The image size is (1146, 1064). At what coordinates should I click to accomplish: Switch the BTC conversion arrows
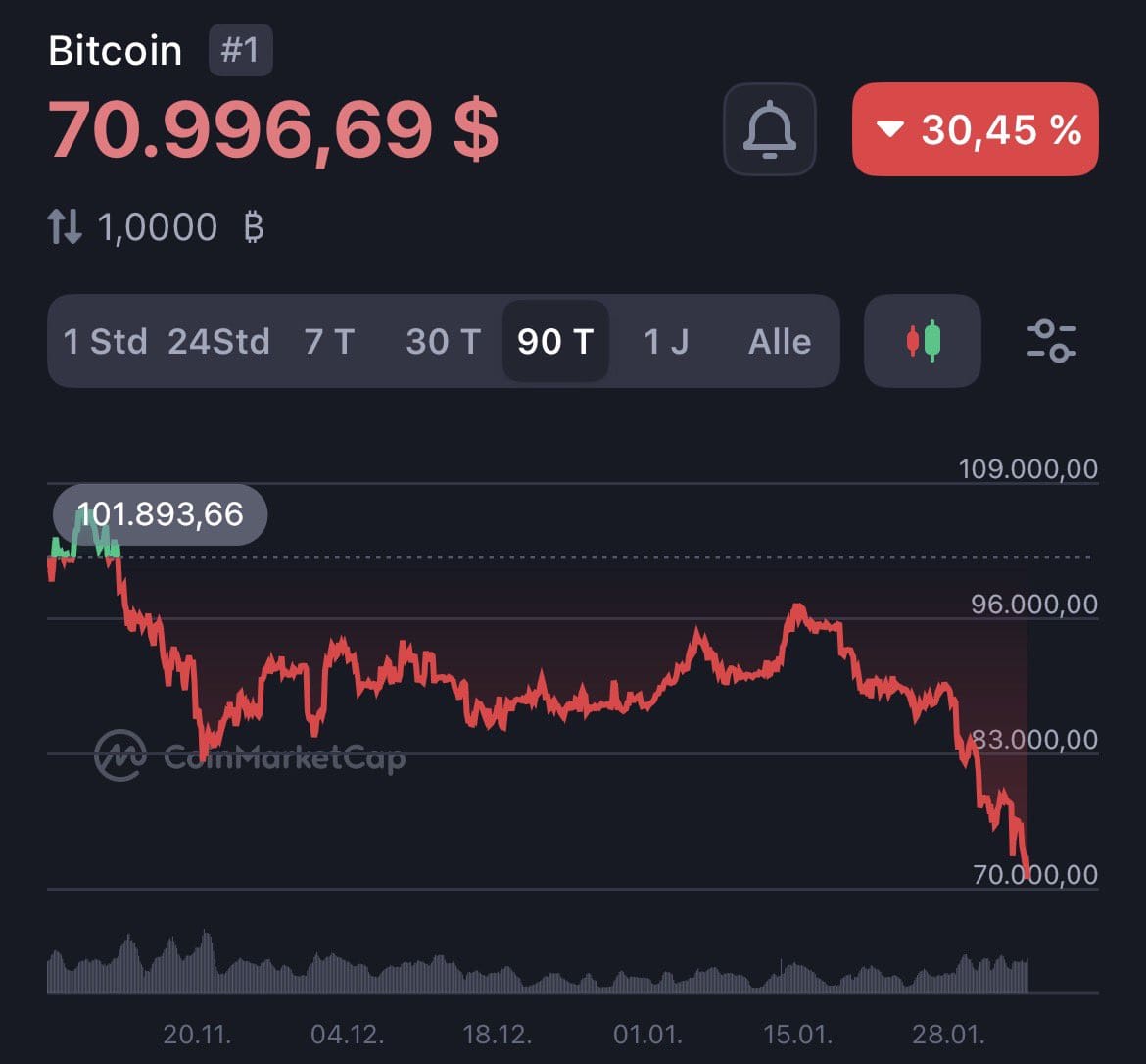pyautogui.click(x=65, y=227)
